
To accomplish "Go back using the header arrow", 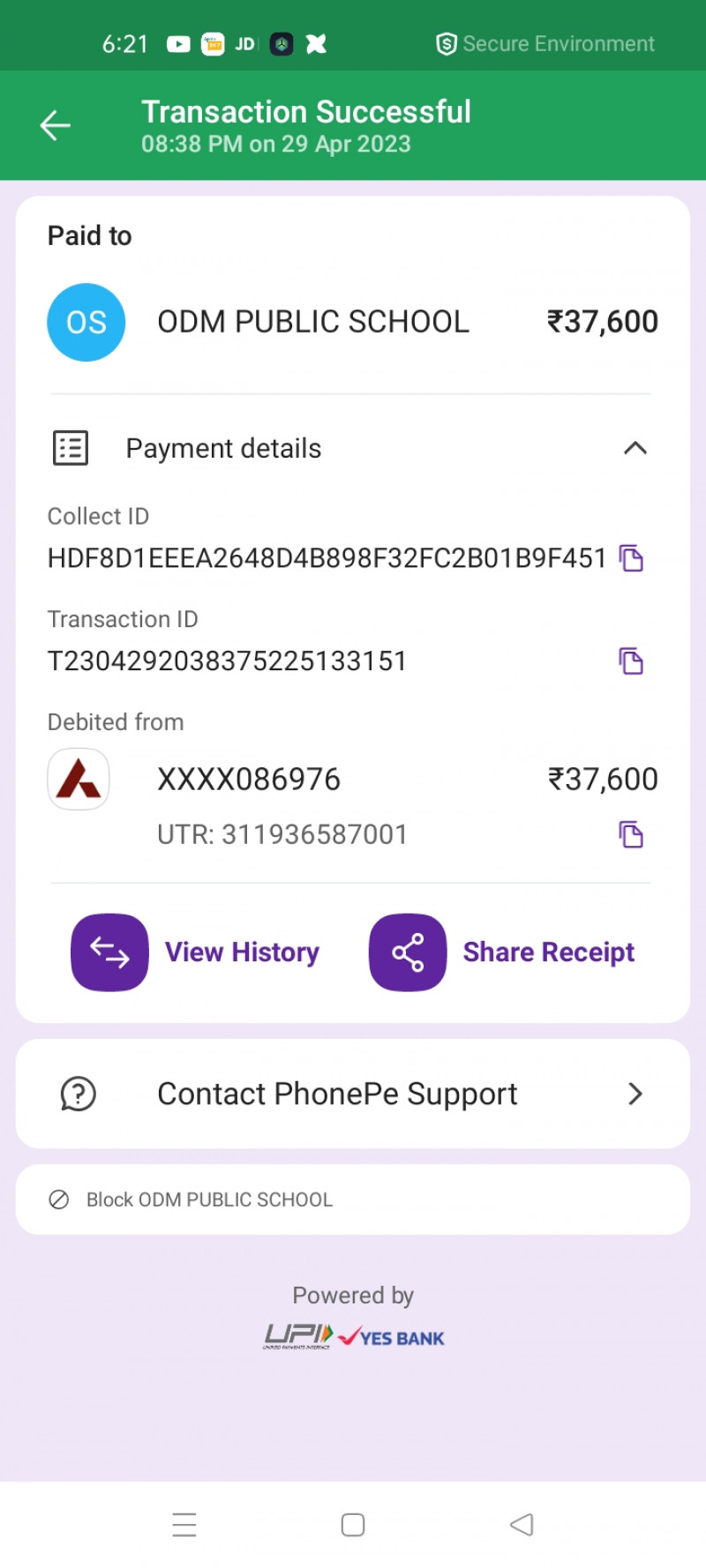I will click(55, 125).
